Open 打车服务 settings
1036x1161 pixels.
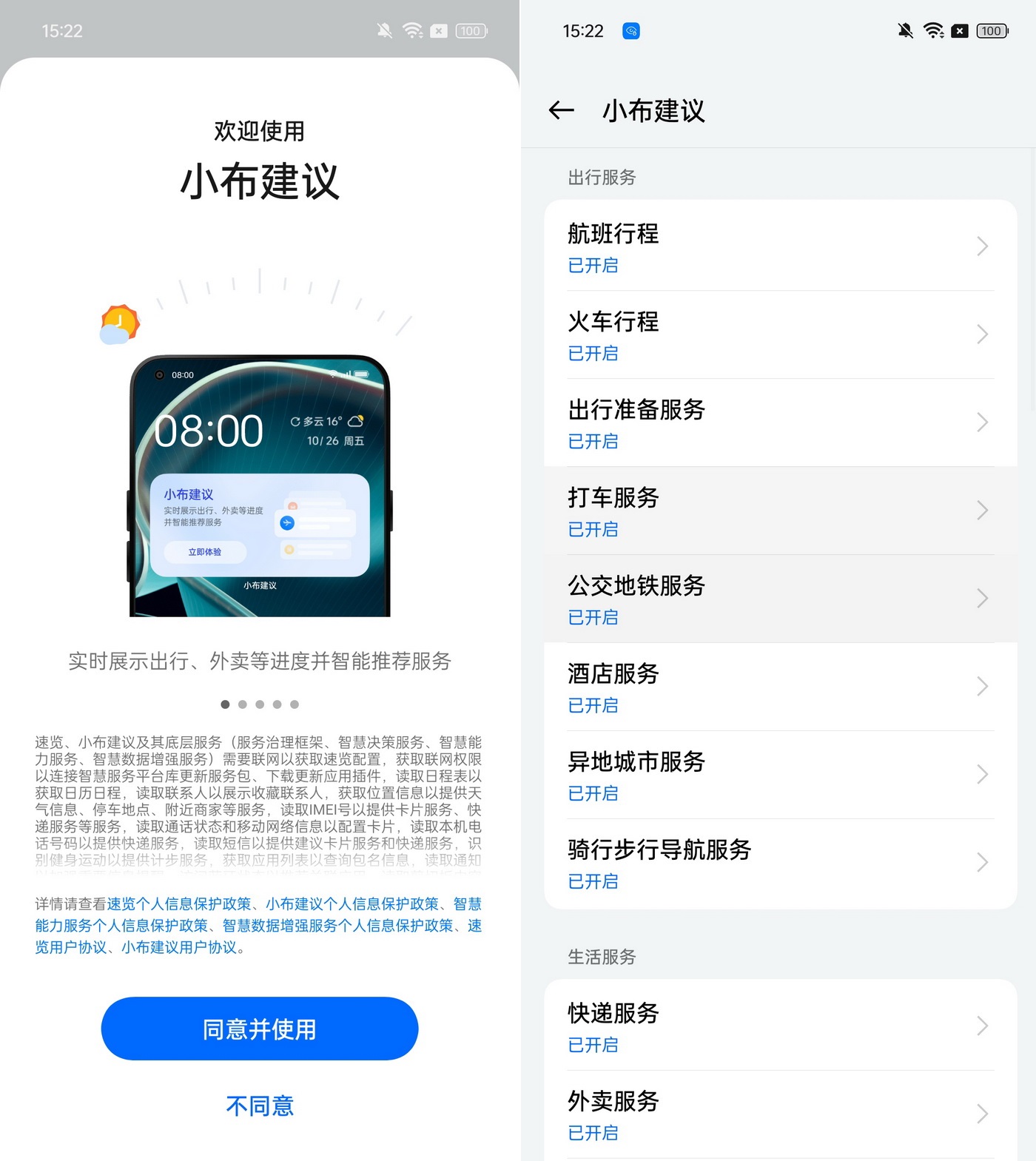780,511
